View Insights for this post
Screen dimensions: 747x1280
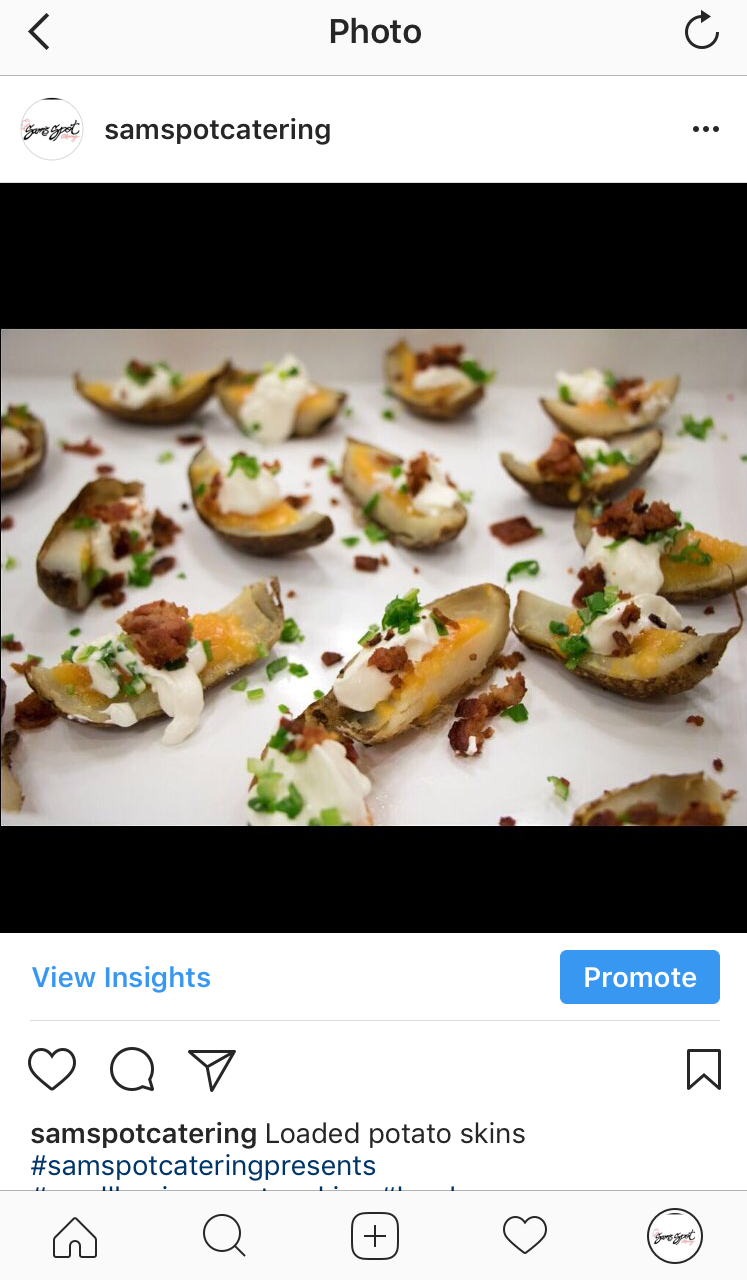121,977
